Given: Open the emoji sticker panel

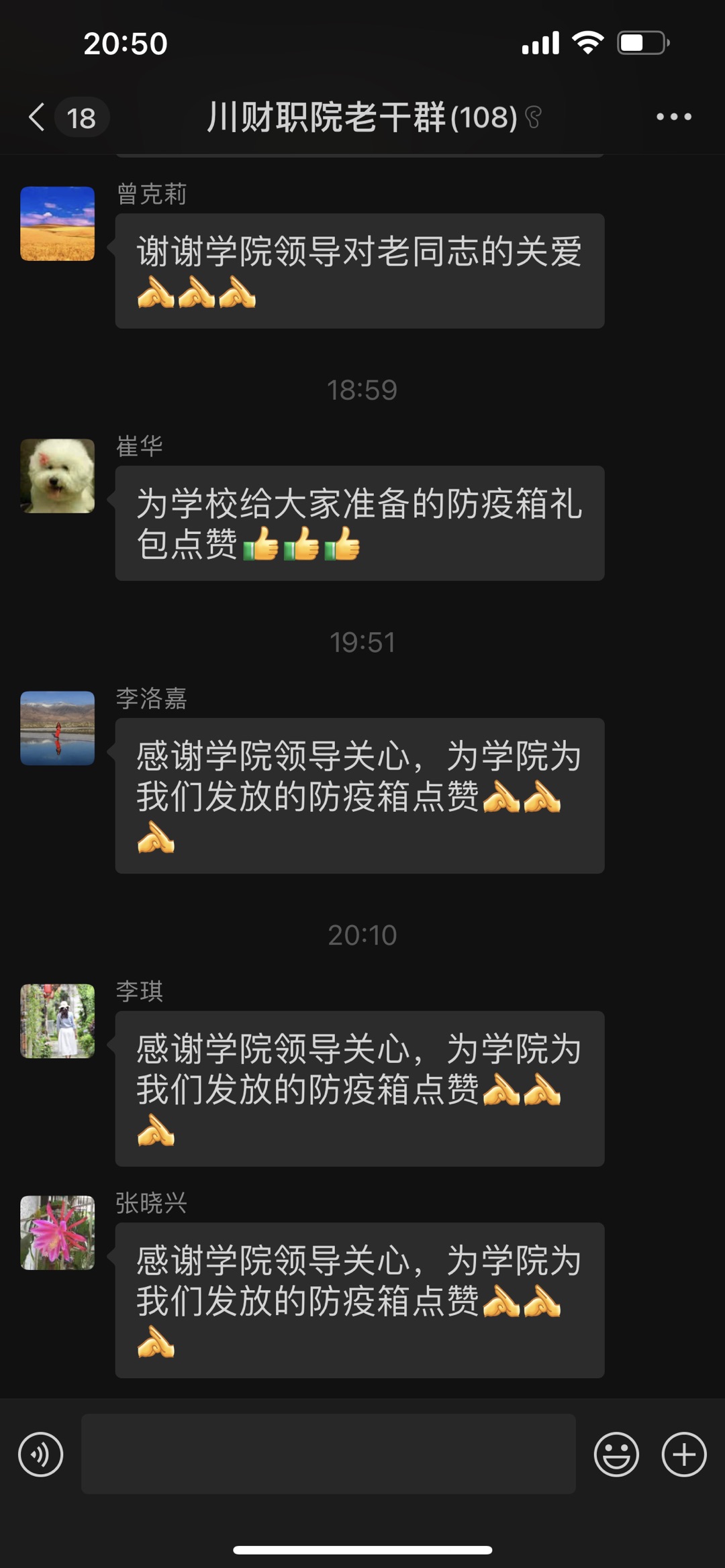Looking at the screenshot, I should click(616, 1455).
